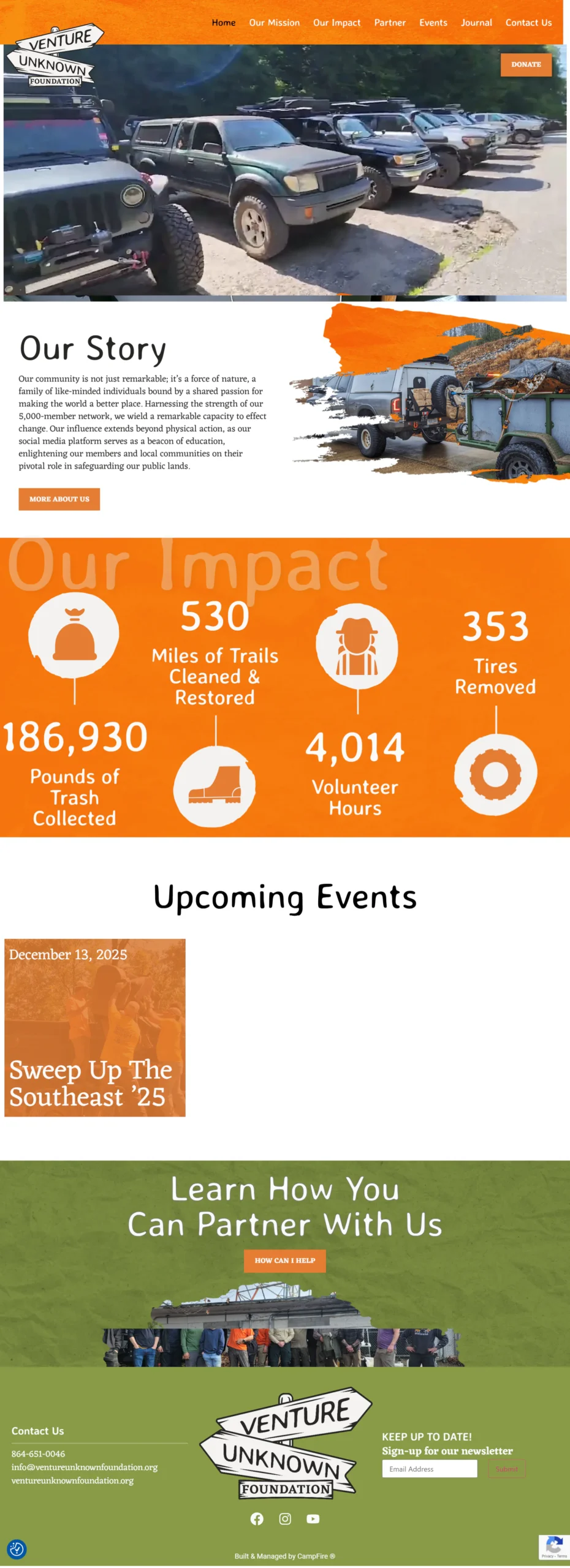Tap the Donate button
Image resolution: width=570 pixels, height=1568 pixels.
[x=526, y=64]
